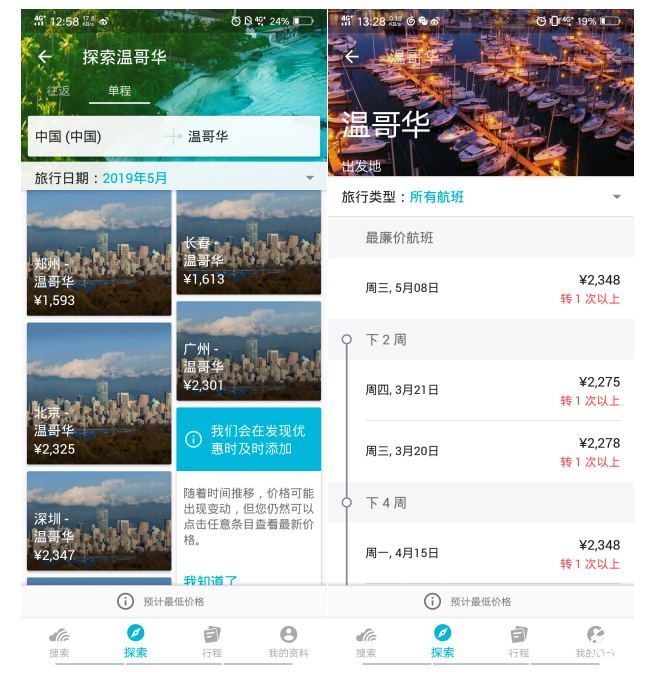
Task: Choose the 周三, 3月20日 flight for ¥2,278
Action: 480,451
